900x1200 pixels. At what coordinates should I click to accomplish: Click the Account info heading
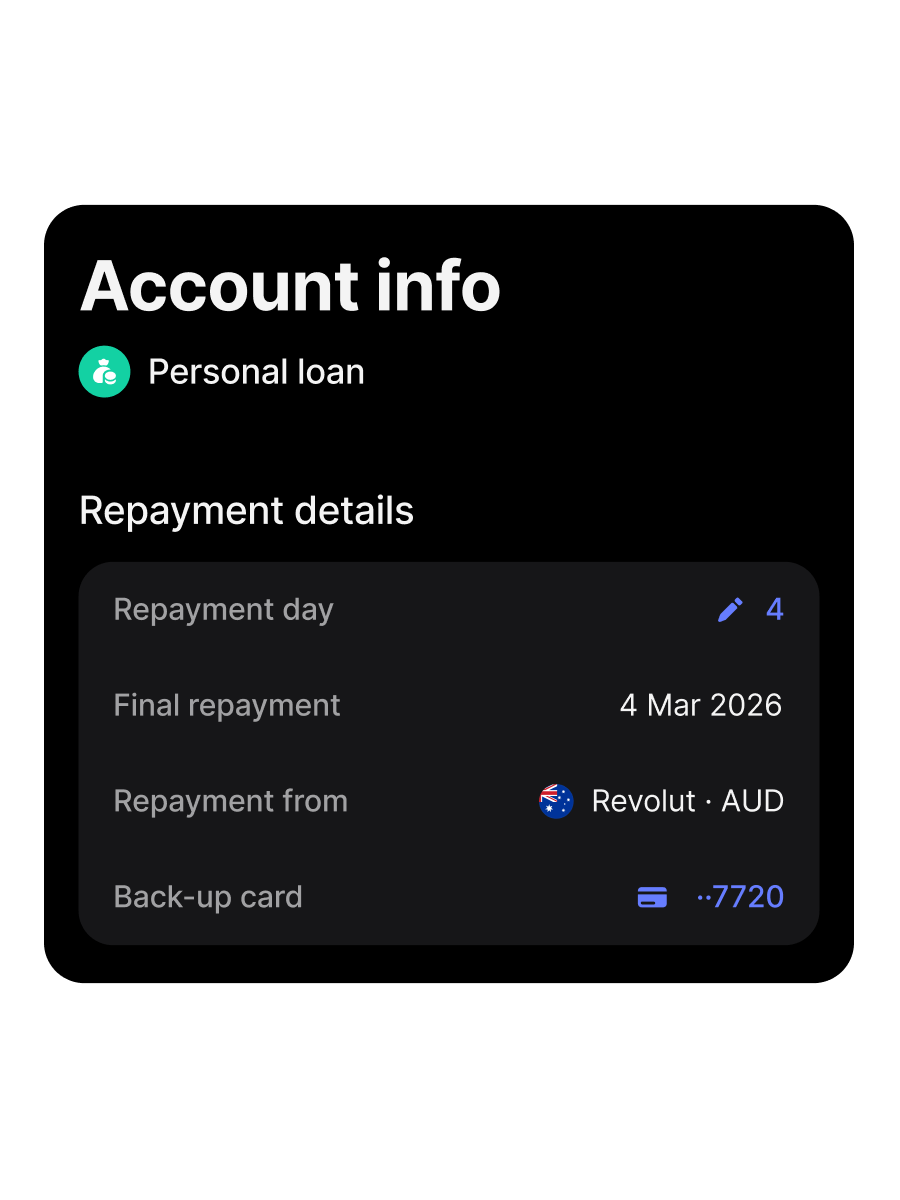point(291,286)
